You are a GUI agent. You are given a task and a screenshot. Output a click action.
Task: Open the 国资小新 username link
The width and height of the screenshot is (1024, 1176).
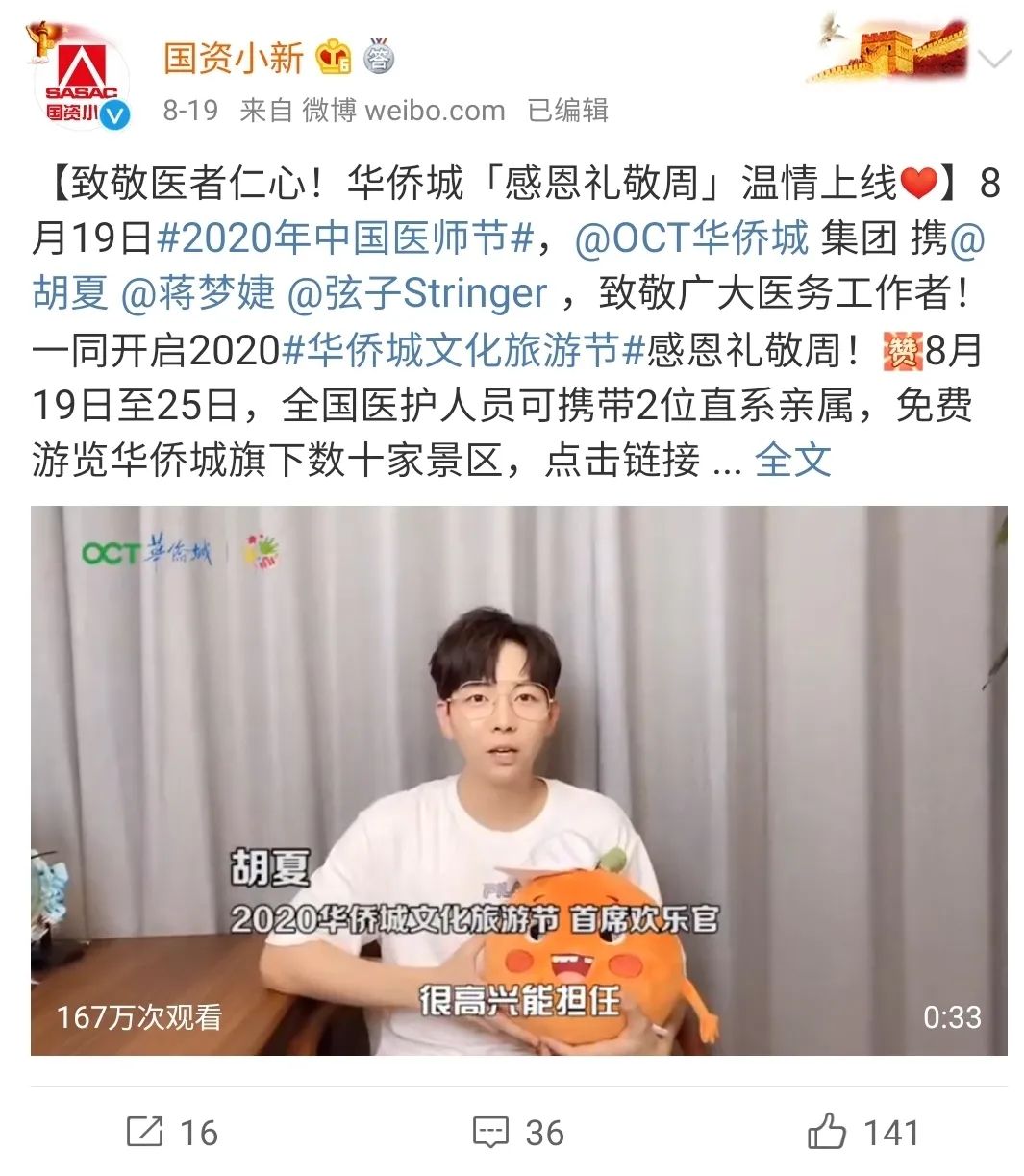pos(233,58)
